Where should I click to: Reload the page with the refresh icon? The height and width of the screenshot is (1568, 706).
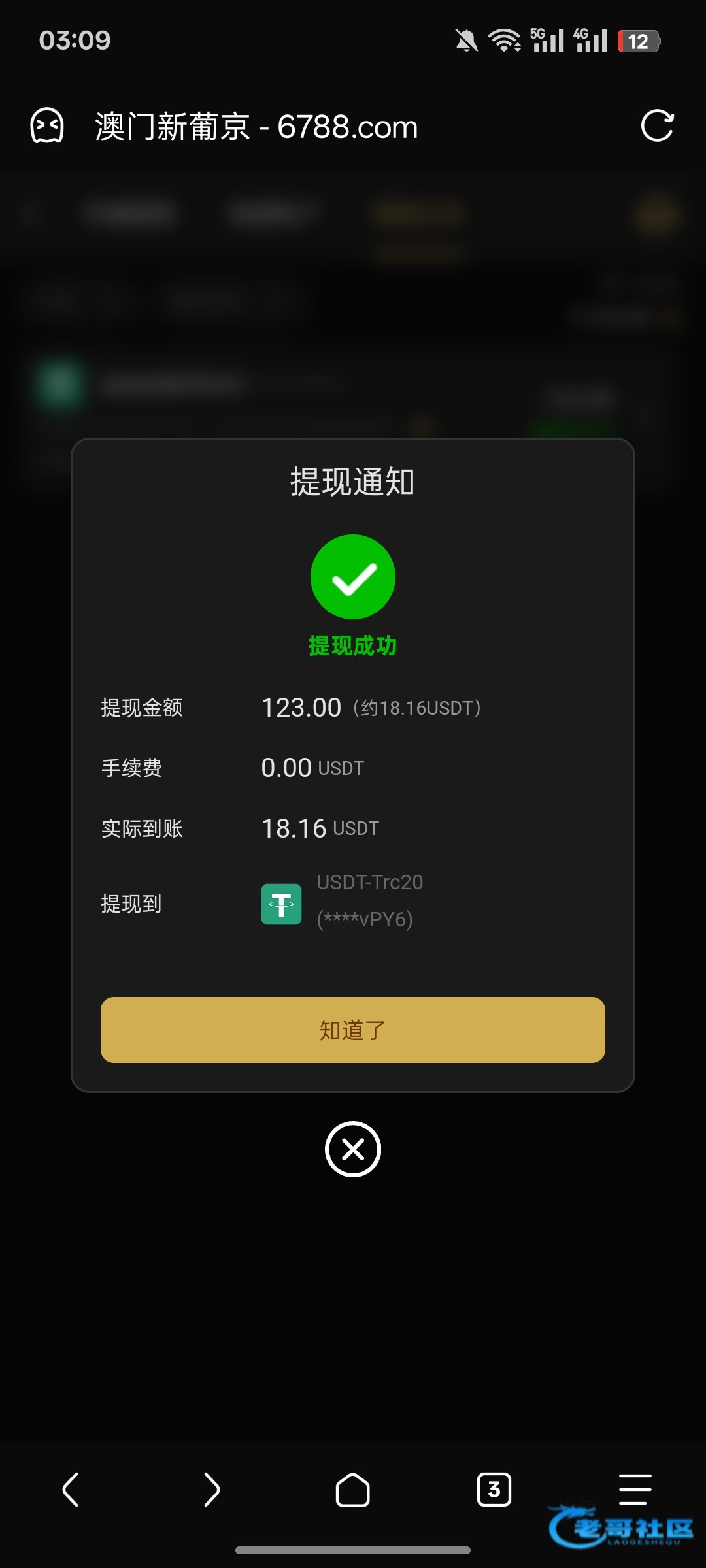pos(657,125)
